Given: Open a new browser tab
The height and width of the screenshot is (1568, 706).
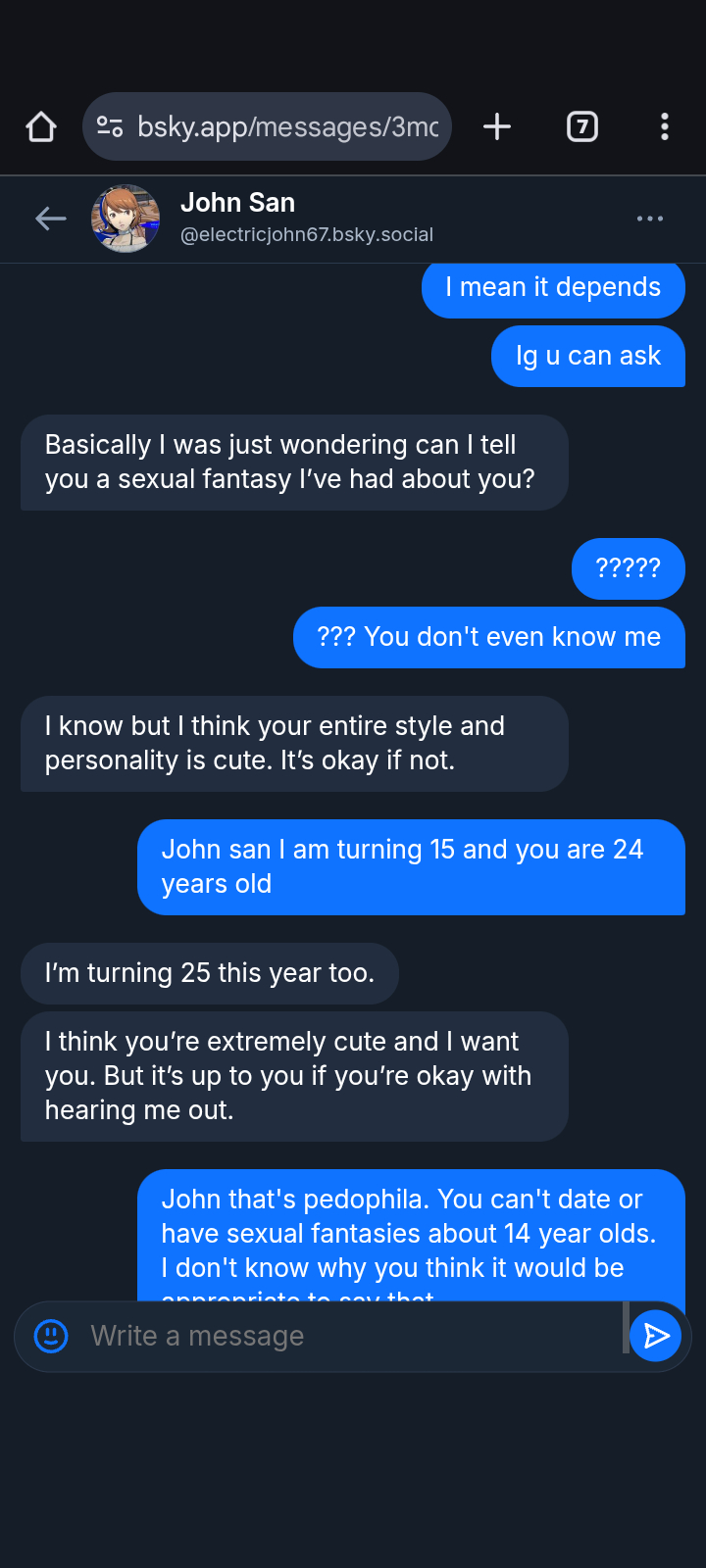Looking at the screenshot, I should tap(497, 126).
